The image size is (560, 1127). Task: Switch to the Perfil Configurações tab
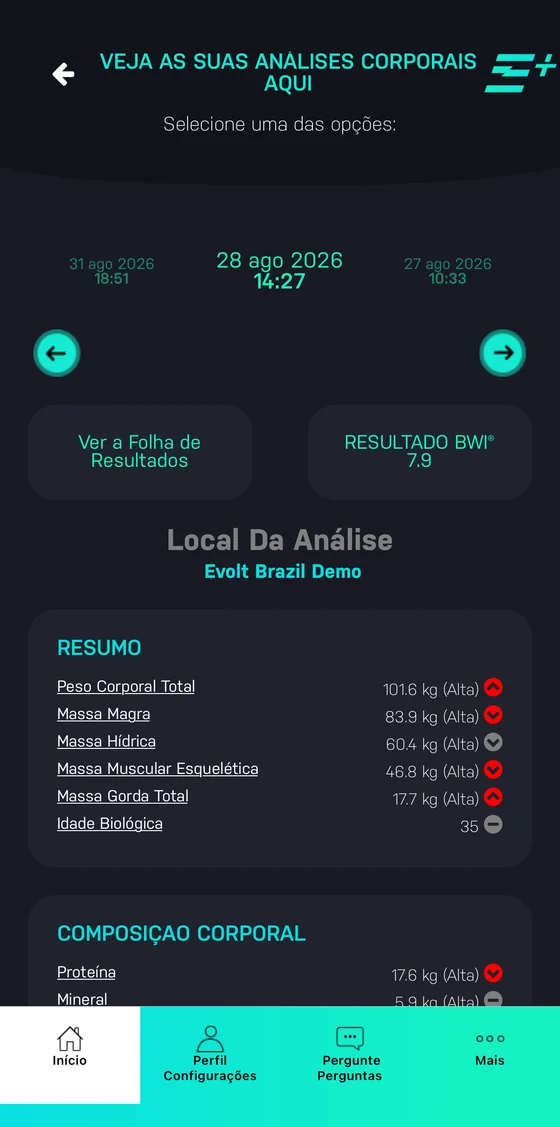click(210, 1054)
